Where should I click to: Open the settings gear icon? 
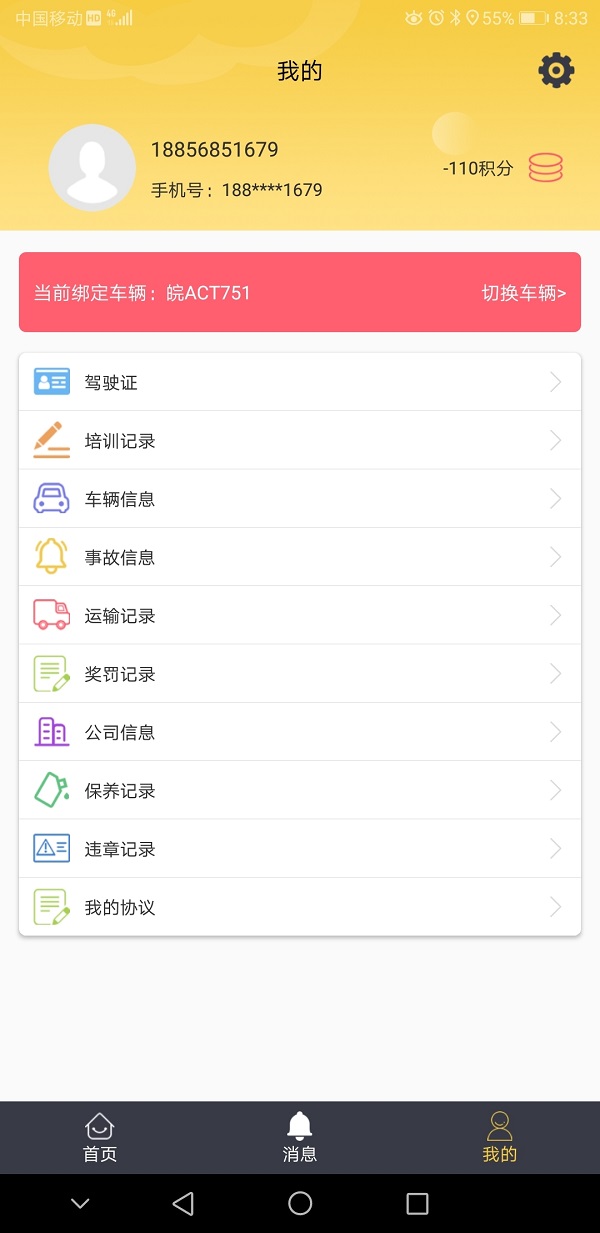tap(556, 71)
